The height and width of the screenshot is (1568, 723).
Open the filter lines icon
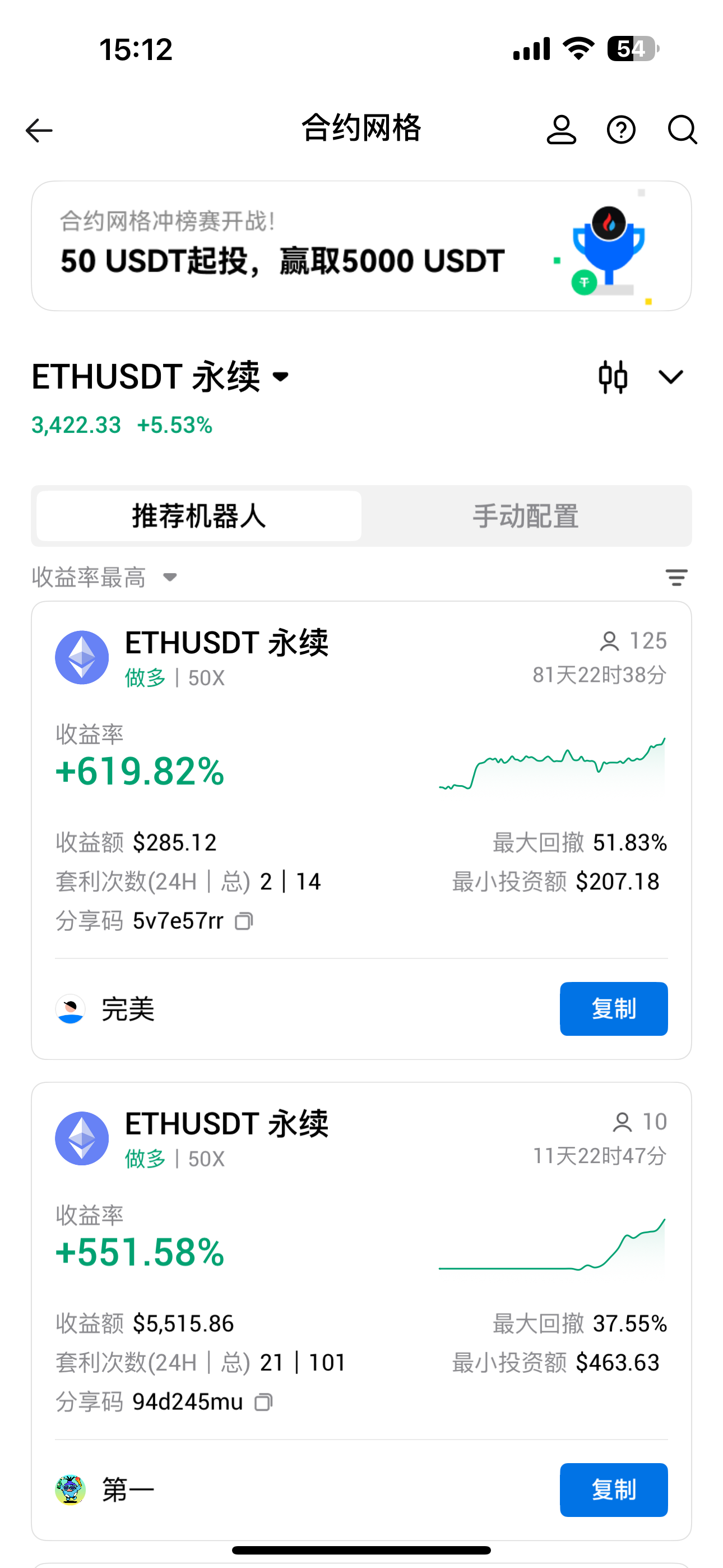click(x=676, y=577)
